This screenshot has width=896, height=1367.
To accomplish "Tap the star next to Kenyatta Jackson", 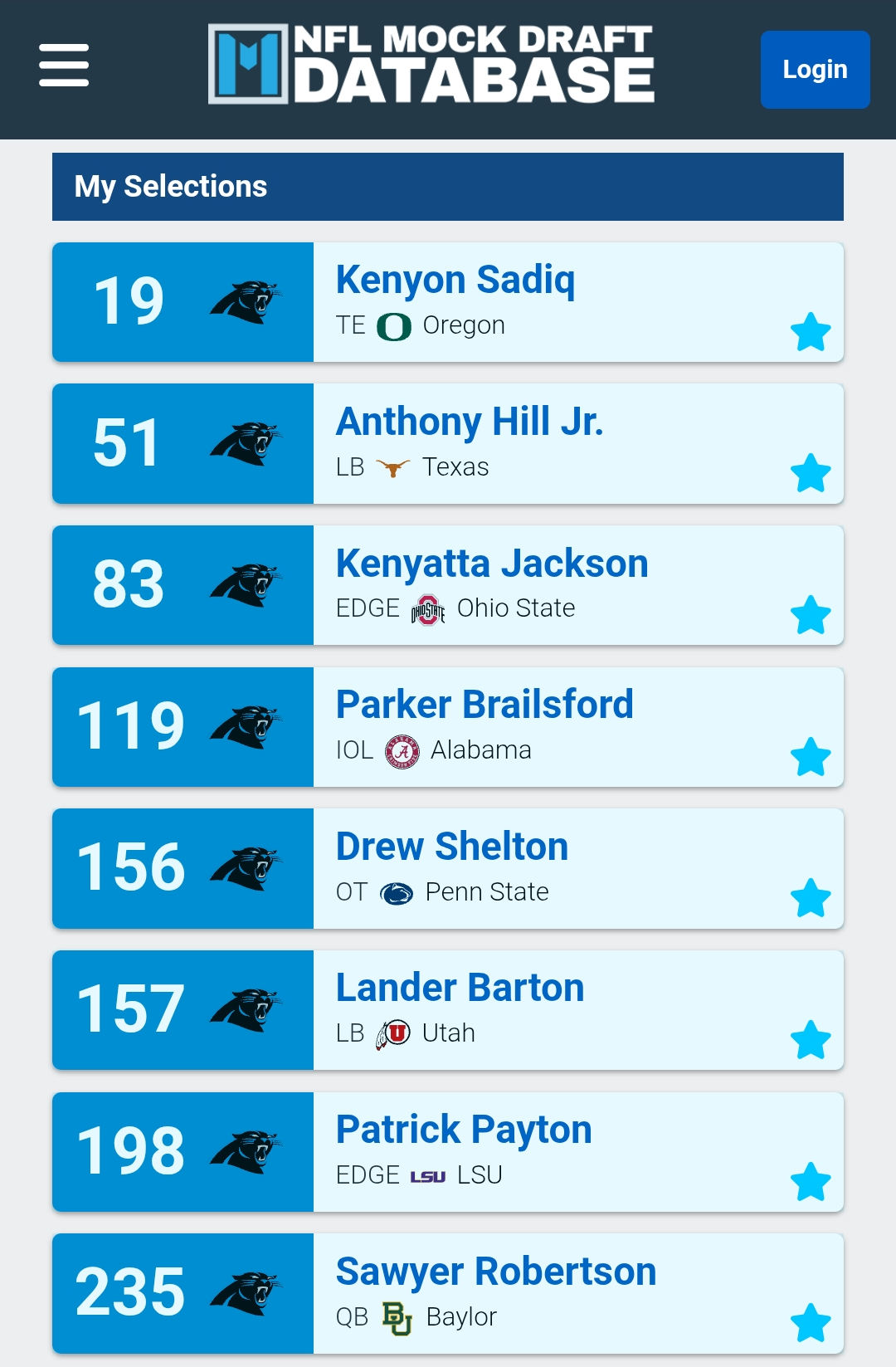I will [811, 615].
